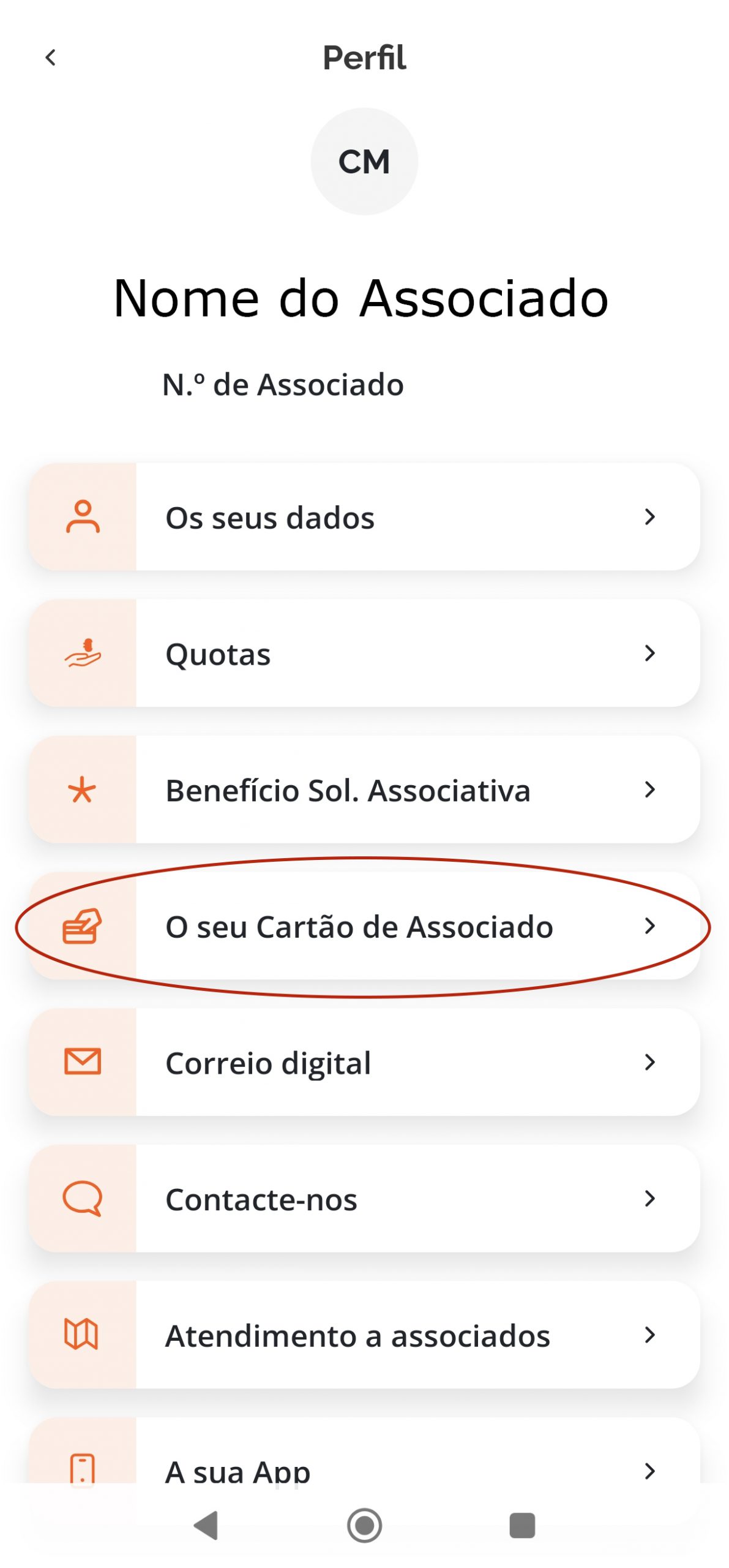Viewport: 729px width, 1568px height.
Task: Open Os seus dados
Action: point(364,517)
